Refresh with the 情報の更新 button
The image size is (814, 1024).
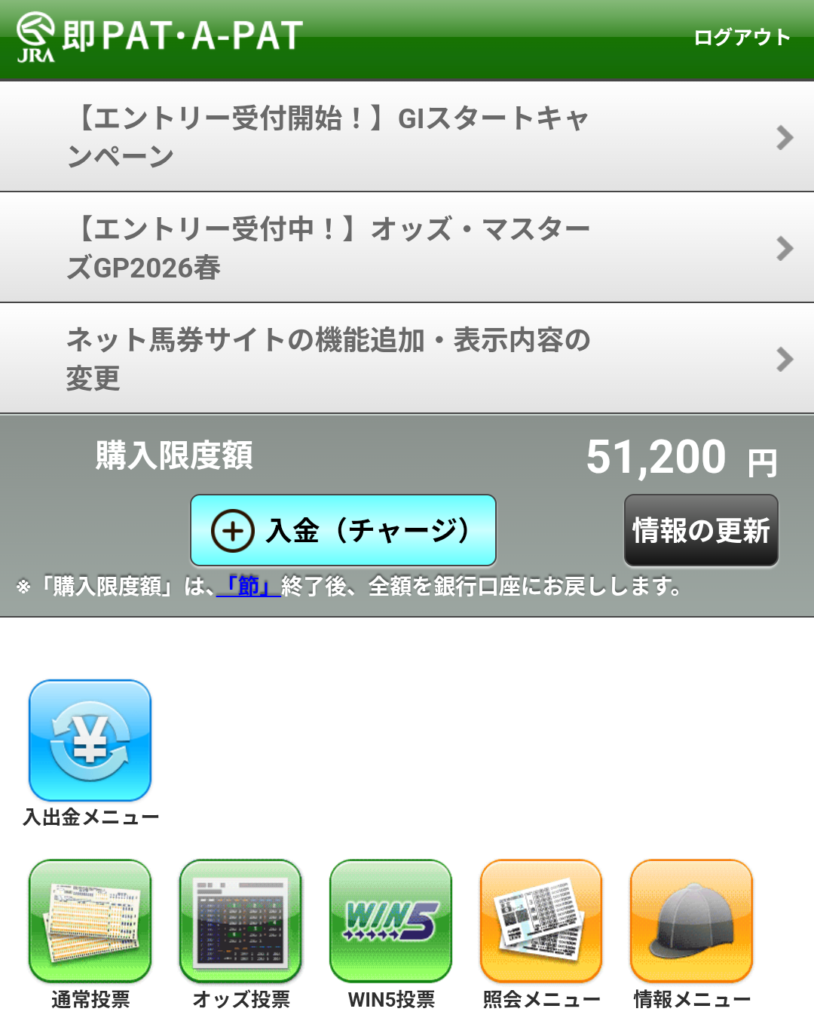pyautogui.click(x=701, y=530)
